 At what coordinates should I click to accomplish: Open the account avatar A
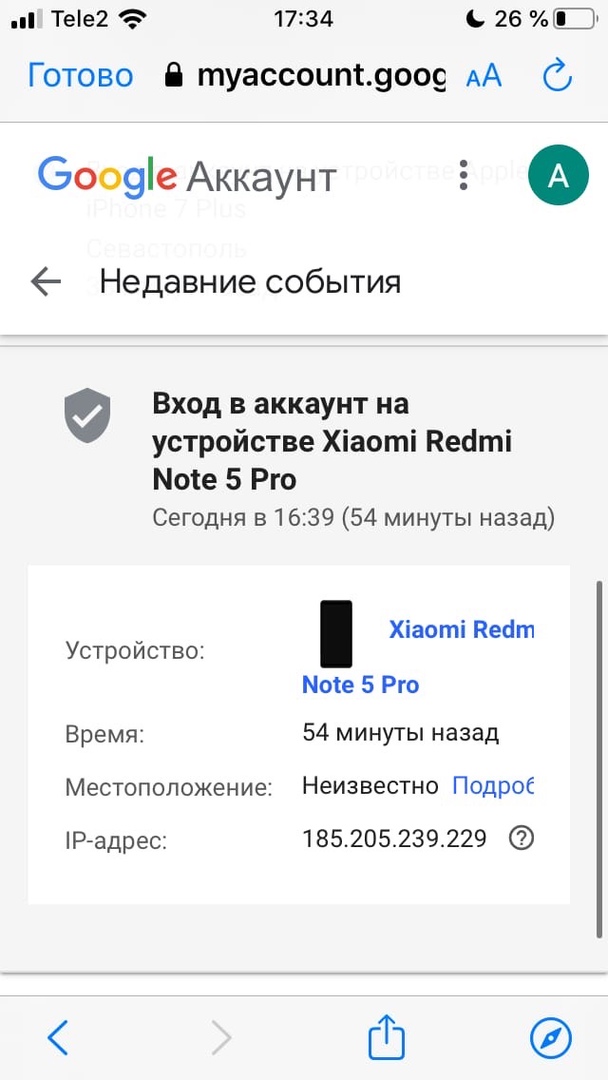click(559, 176)
